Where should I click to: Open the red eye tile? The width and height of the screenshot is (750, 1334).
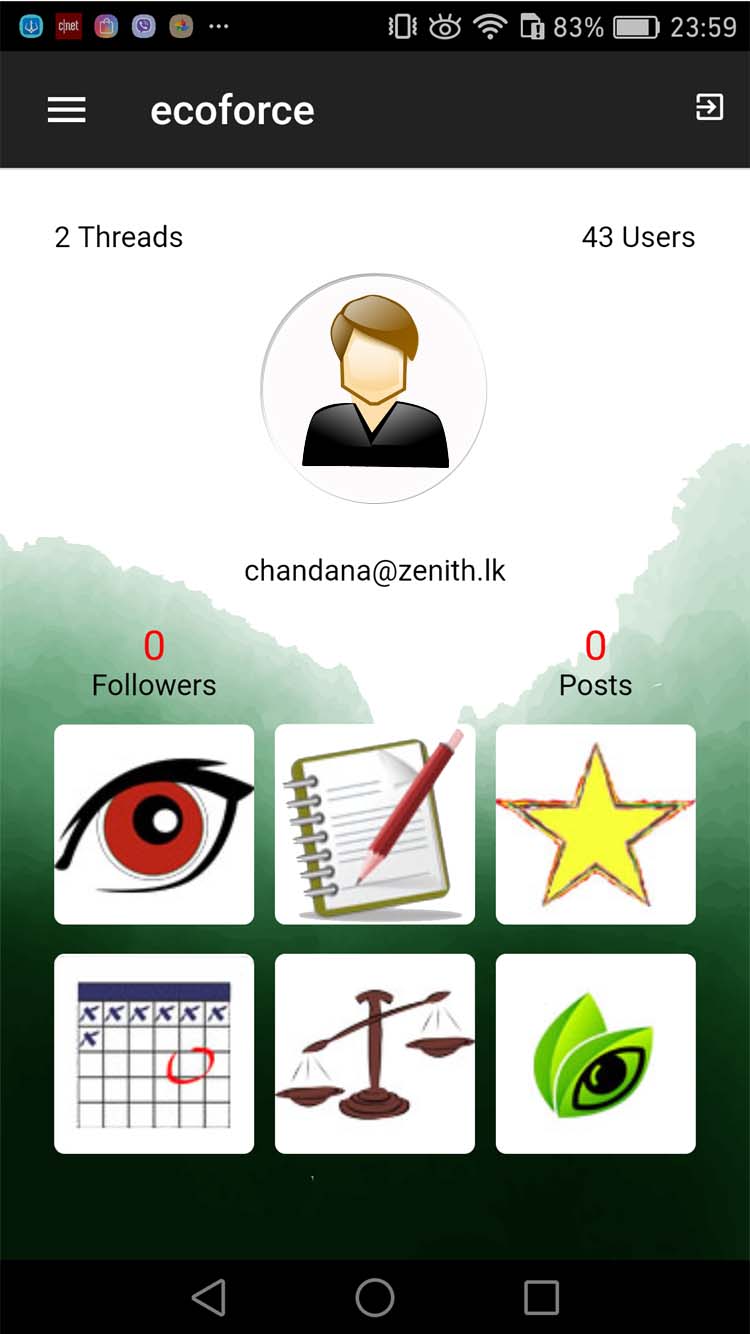click(x=154, y=824)
